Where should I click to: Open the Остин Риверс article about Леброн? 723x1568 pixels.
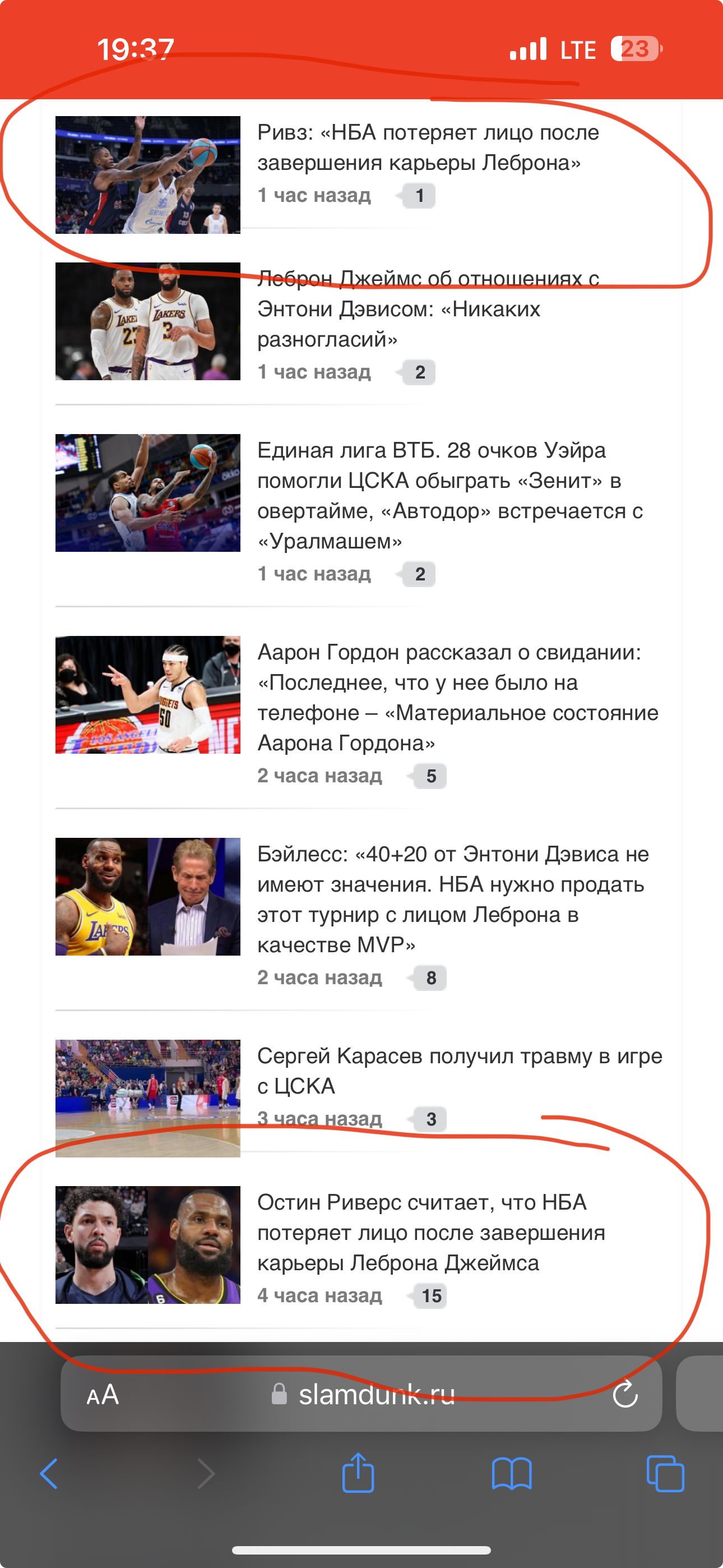click(x=431, y=1232)
